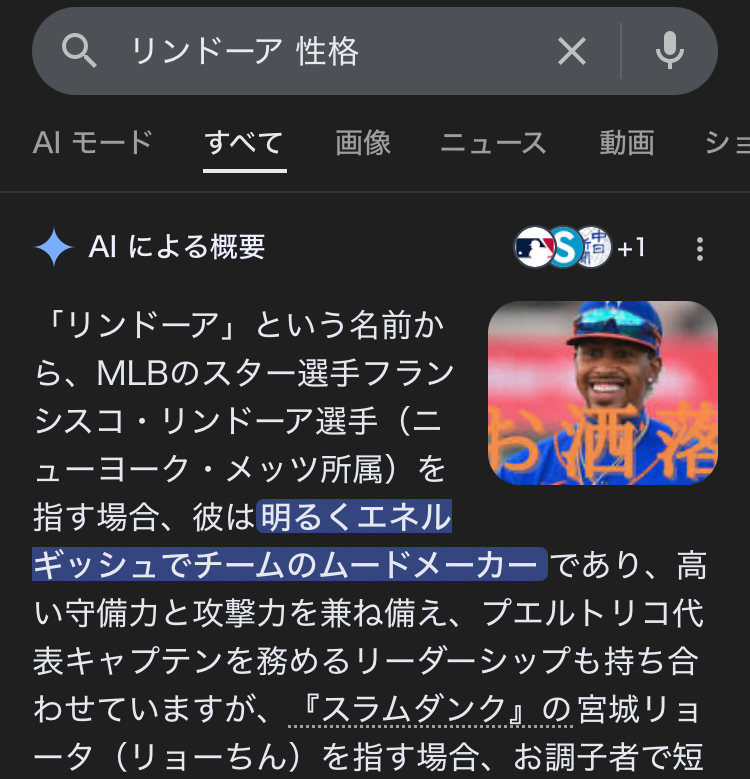Open the AI overview overflow menu

[700, 248]
